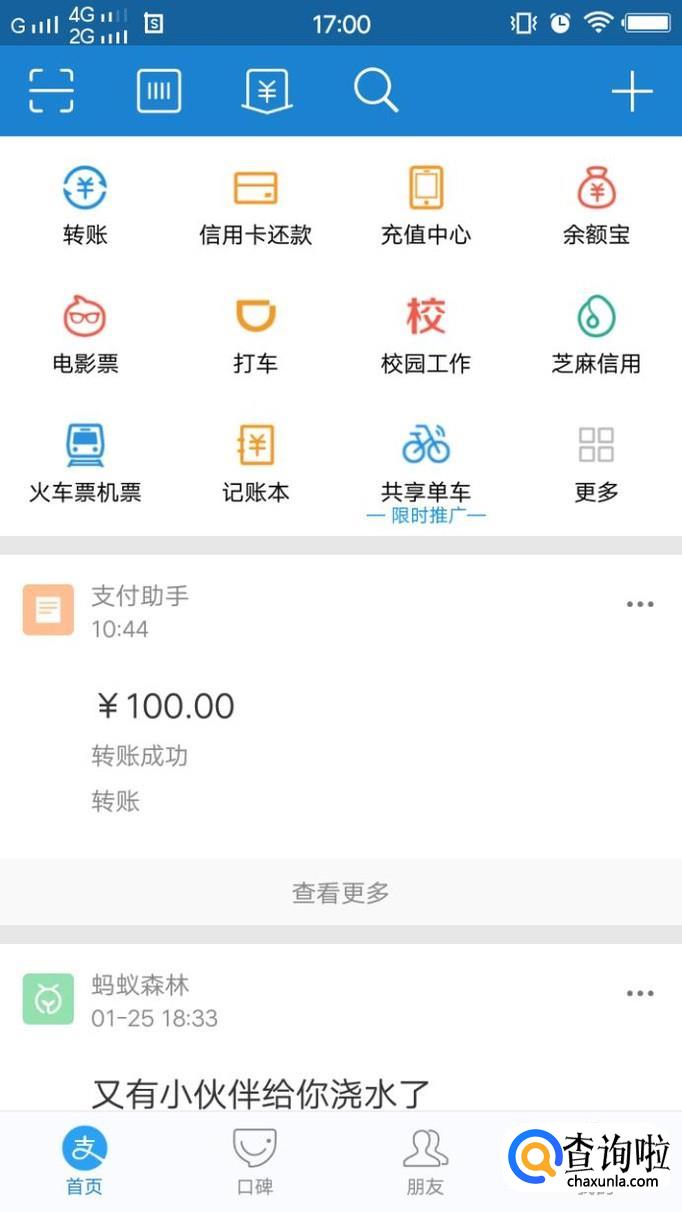Open the plus menu in header
This screenshot has width=682, height=1212.
[632, 92]
